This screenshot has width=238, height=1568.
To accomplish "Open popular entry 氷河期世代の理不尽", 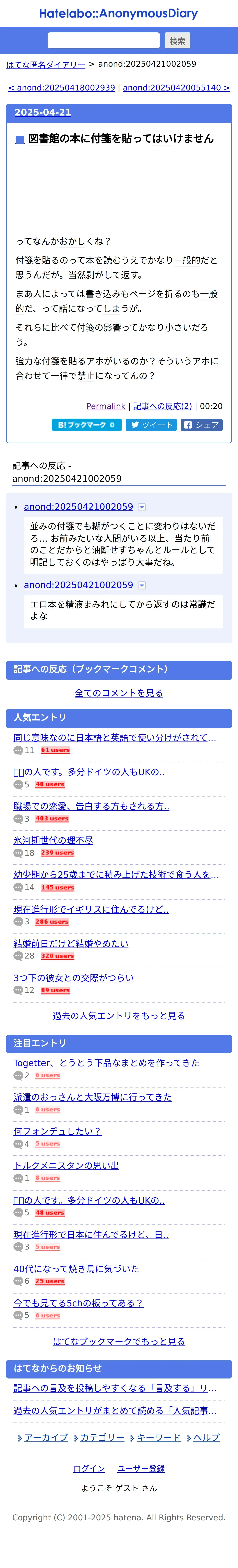I will (x=53, y=841).
